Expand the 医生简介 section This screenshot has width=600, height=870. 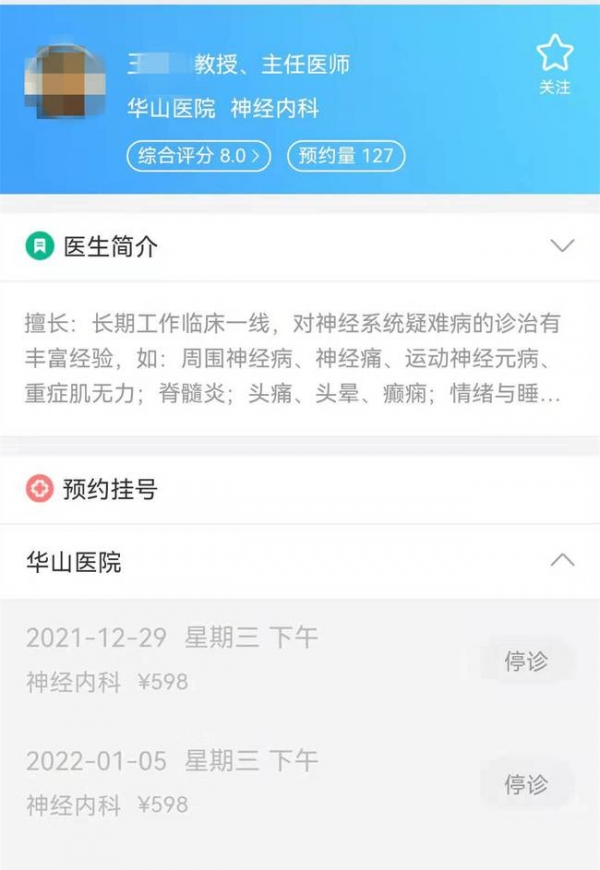(563, 246)
